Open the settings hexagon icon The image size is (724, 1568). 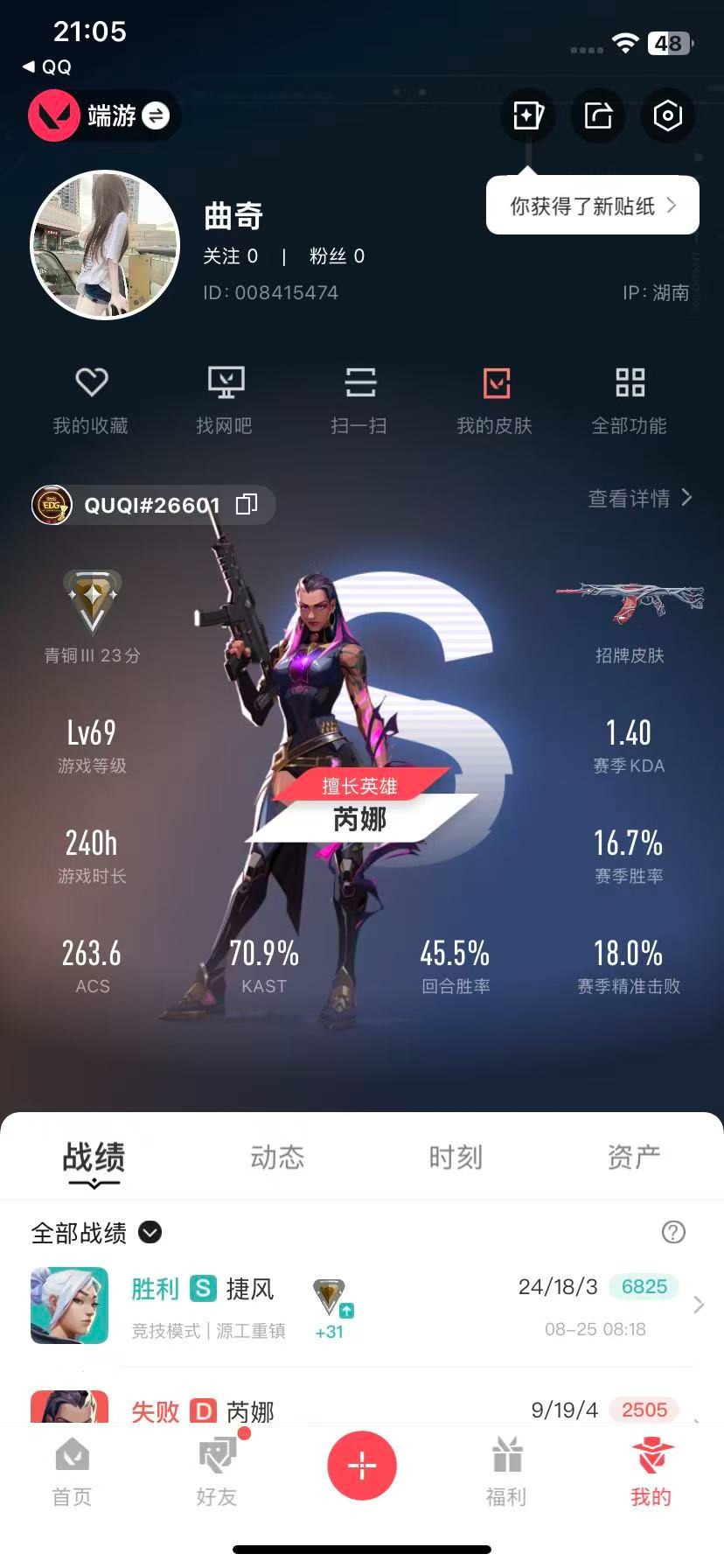click(667, 115)
